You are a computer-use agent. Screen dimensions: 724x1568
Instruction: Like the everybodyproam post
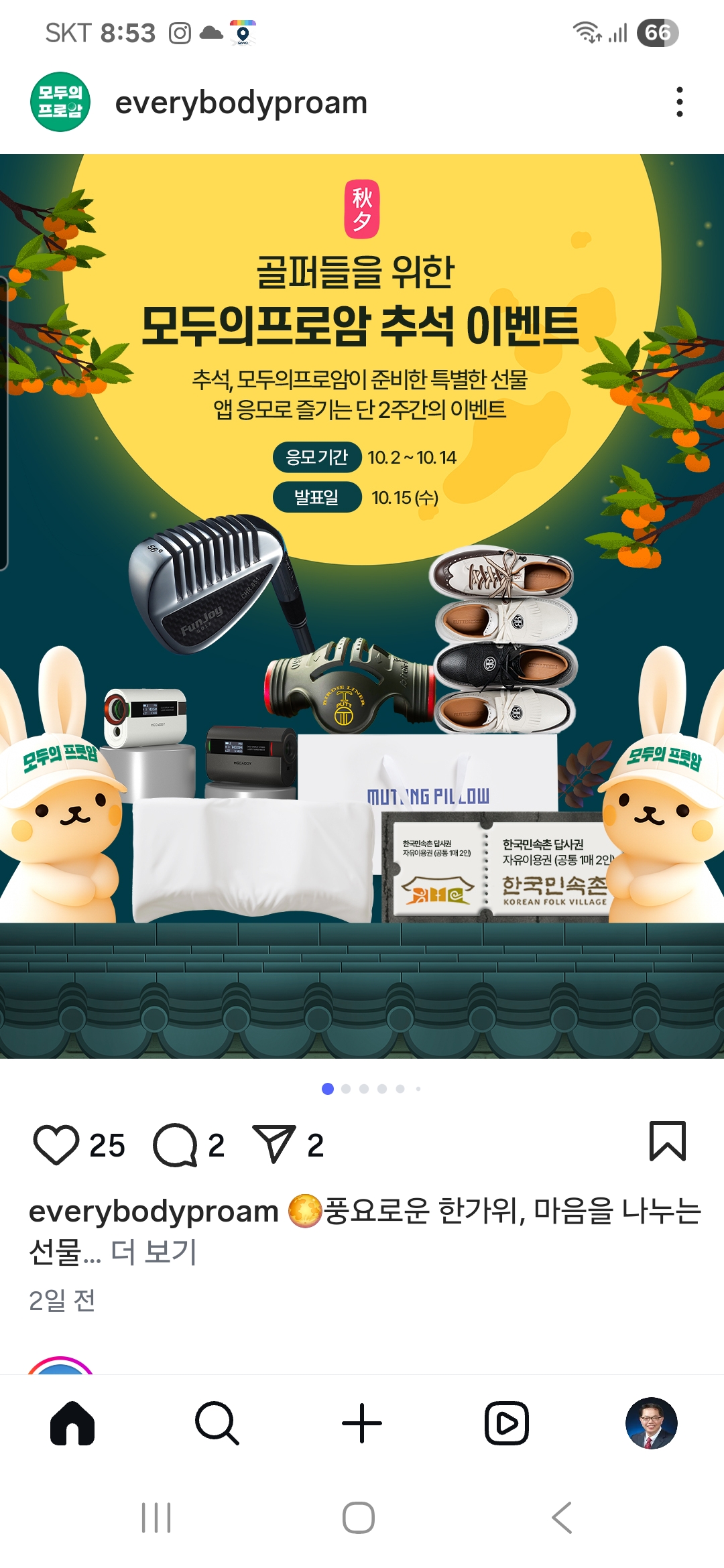tap(56, 1145)
